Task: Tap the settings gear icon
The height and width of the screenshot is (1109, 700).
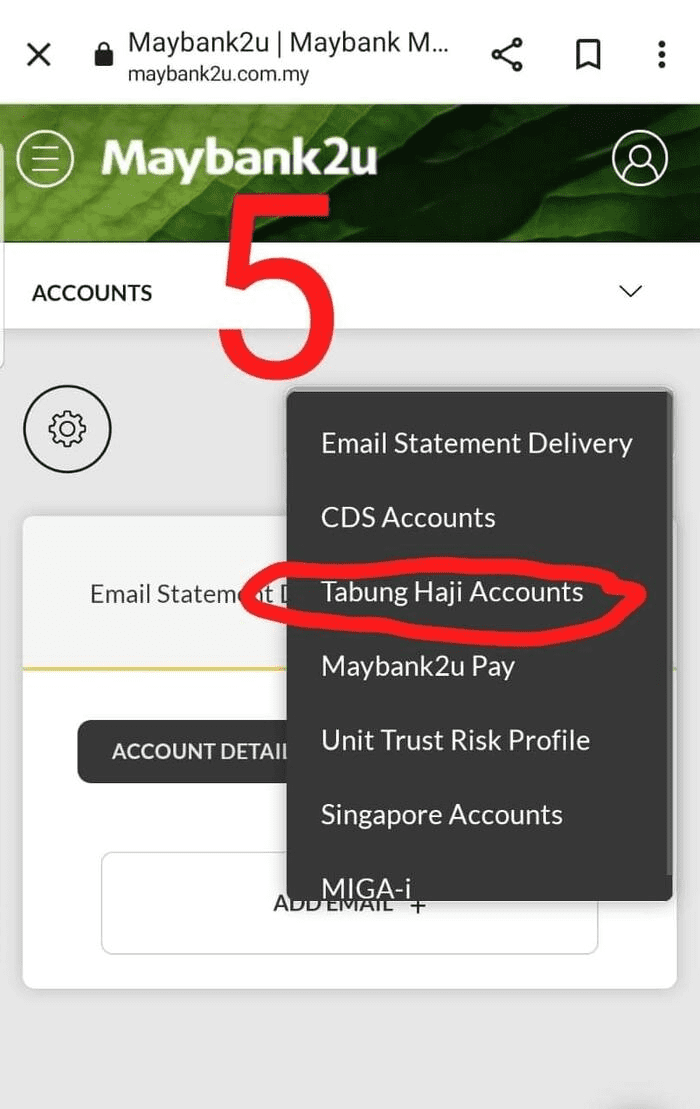Action: (67, 429)
